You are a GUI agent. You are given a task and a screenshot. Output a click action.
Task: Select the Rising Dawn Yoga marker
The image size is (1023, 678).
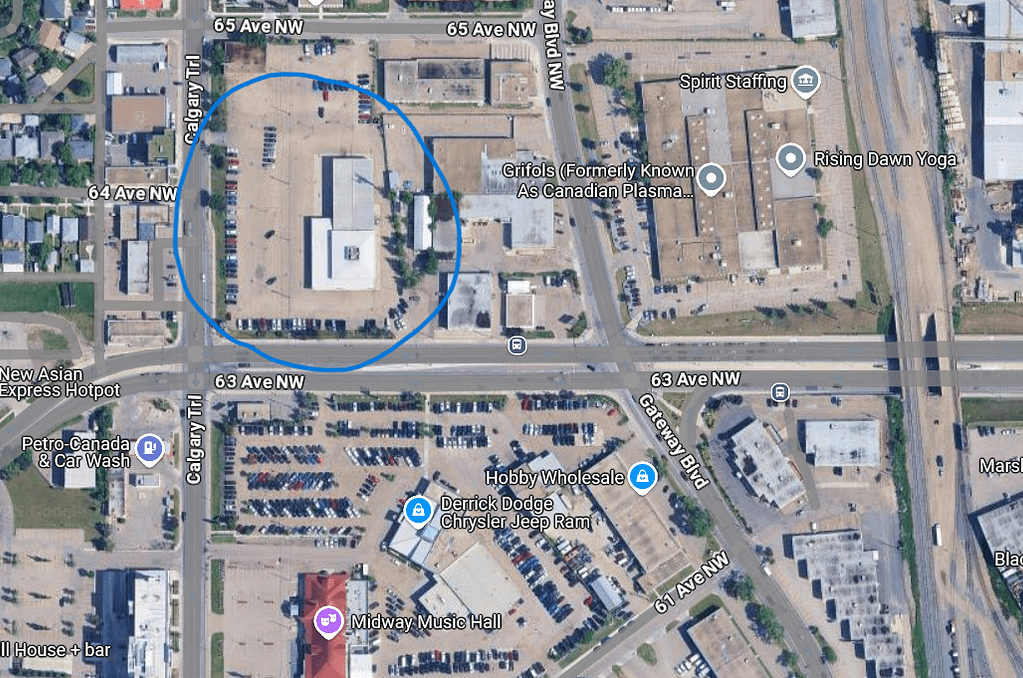pyautogui.click(x=791, y=158)
